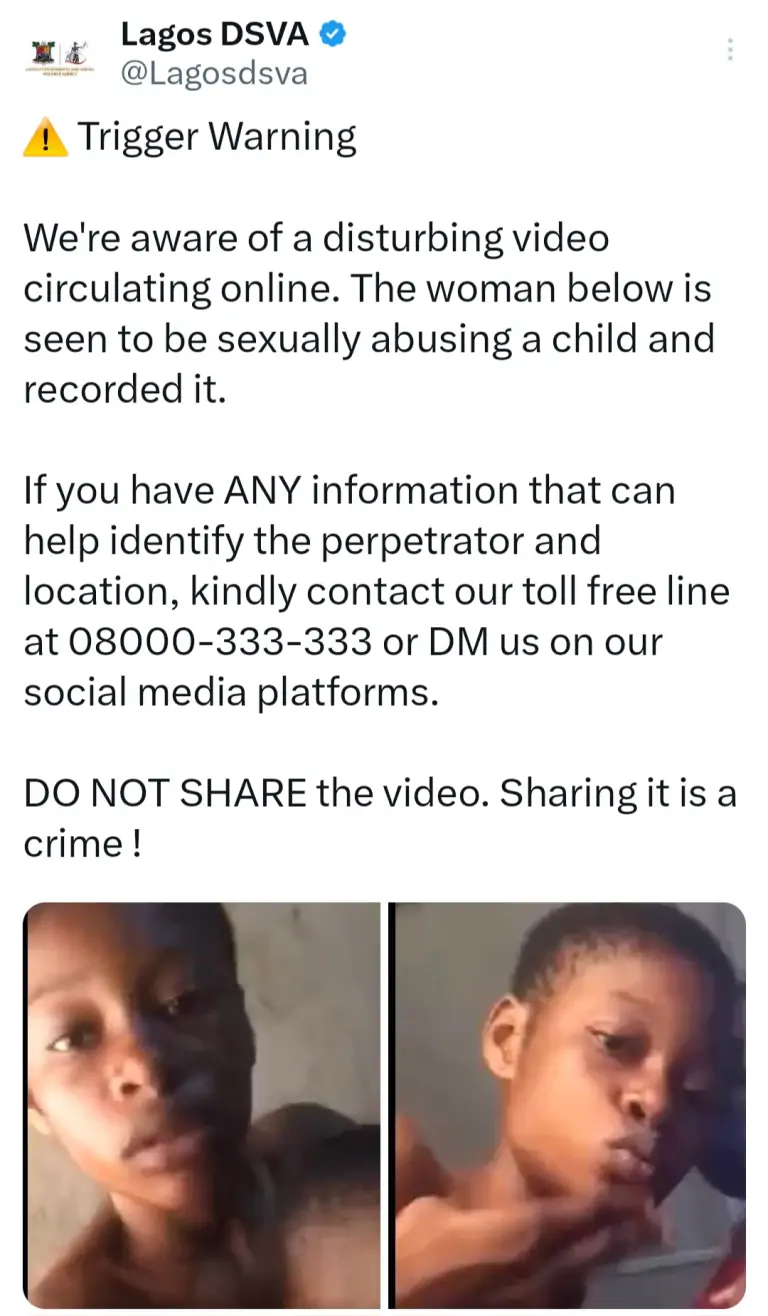Screen dimensions: 768x1316
Task: Open the Lagos DSVA profile avatar
Action: (59, 56)
